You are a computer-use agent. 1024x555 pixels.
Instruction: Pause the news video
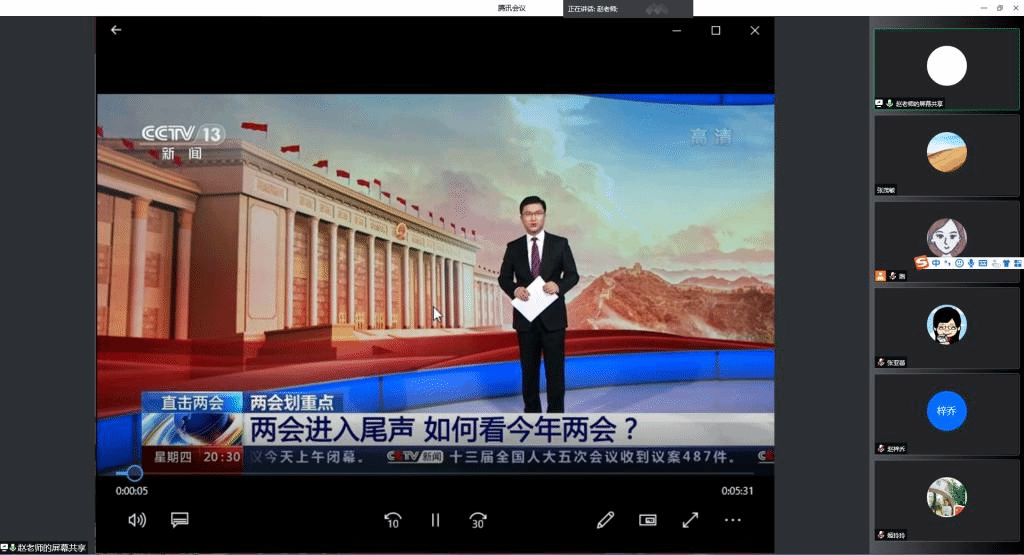(436, 520)
